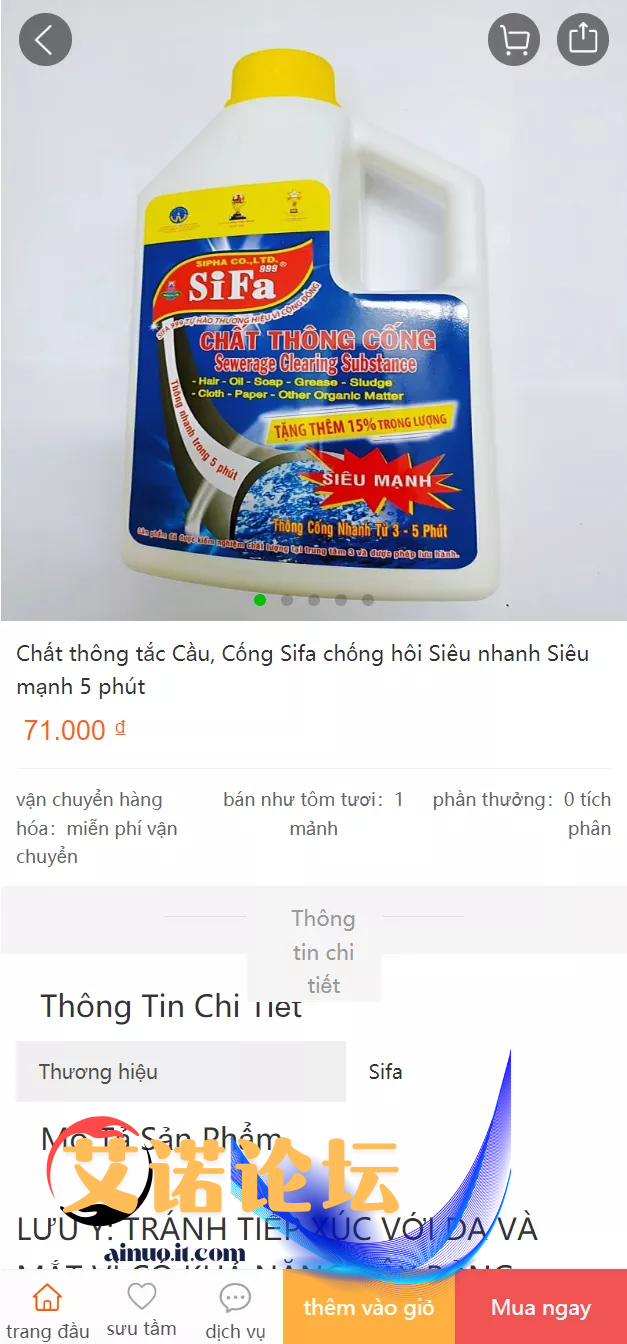This screenshot has height=1344, width=627.
Task: Jump to second image via page dot
Action: pos(287,600)
